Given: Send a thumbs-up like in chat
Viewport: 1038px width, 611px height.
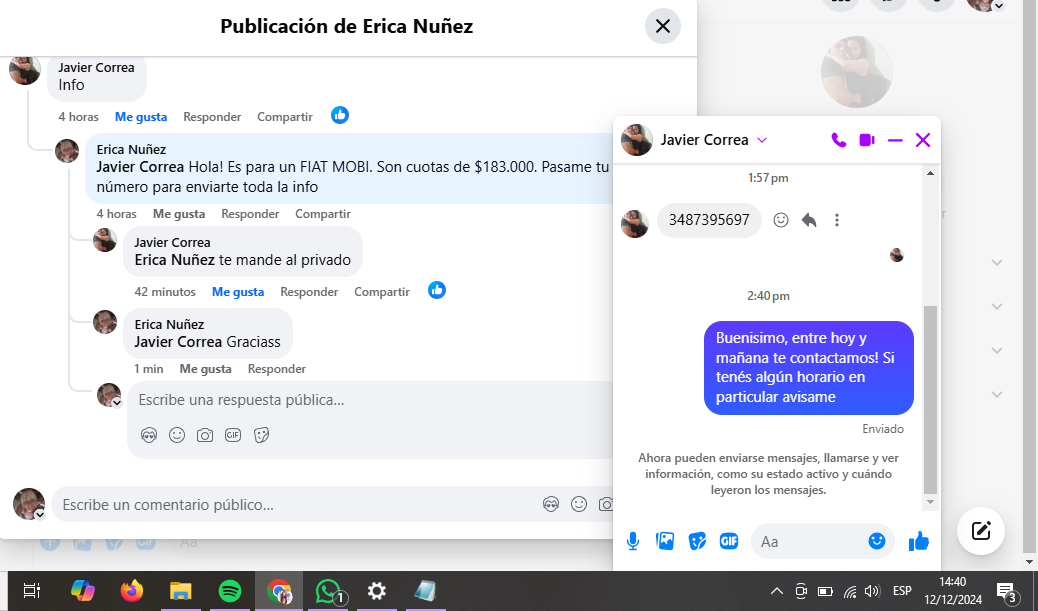Looking at the screenshot, I should [x=919, y=541].
